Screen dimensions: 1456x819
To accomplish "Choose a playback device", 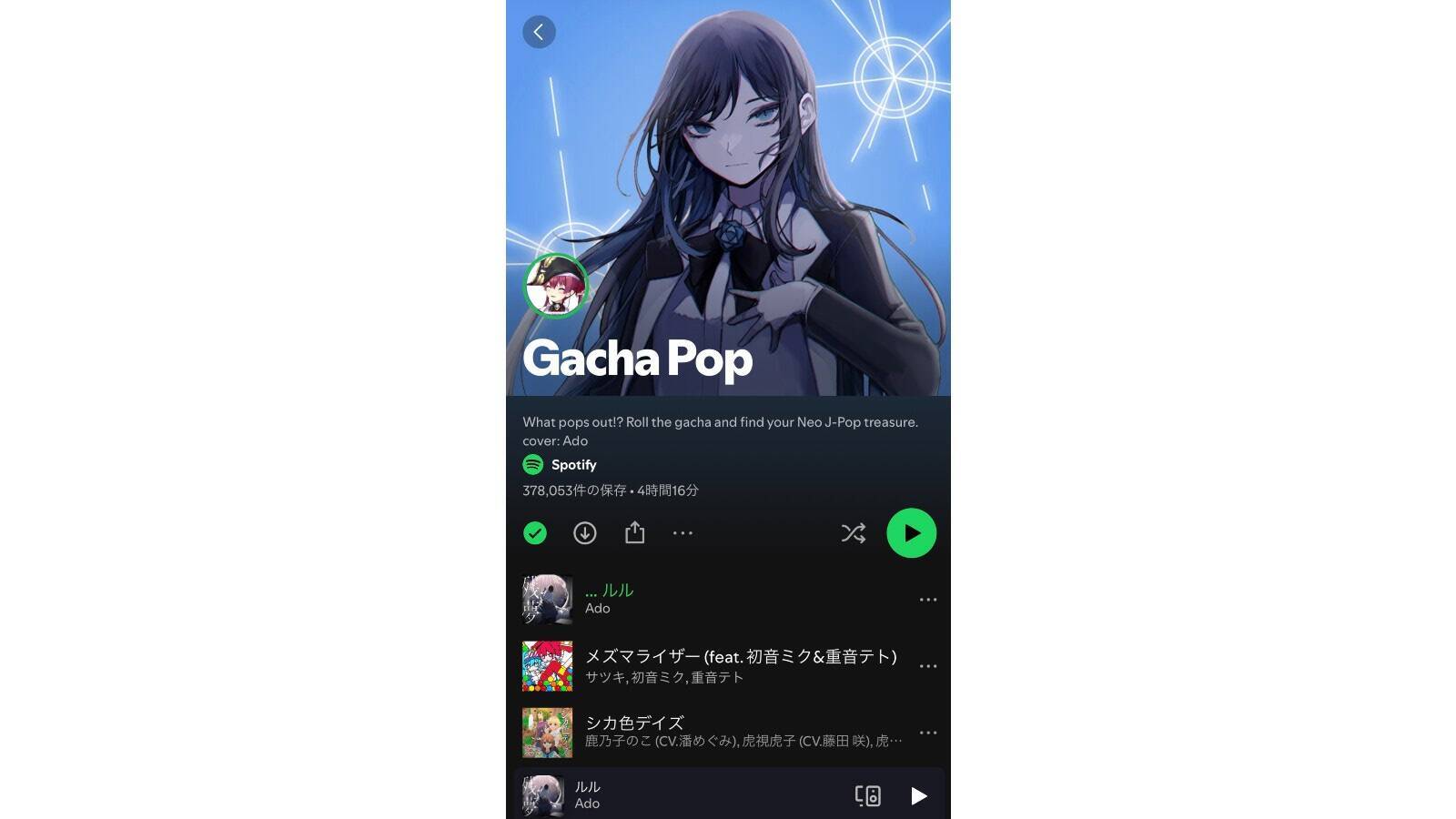I will click(867, 796).
